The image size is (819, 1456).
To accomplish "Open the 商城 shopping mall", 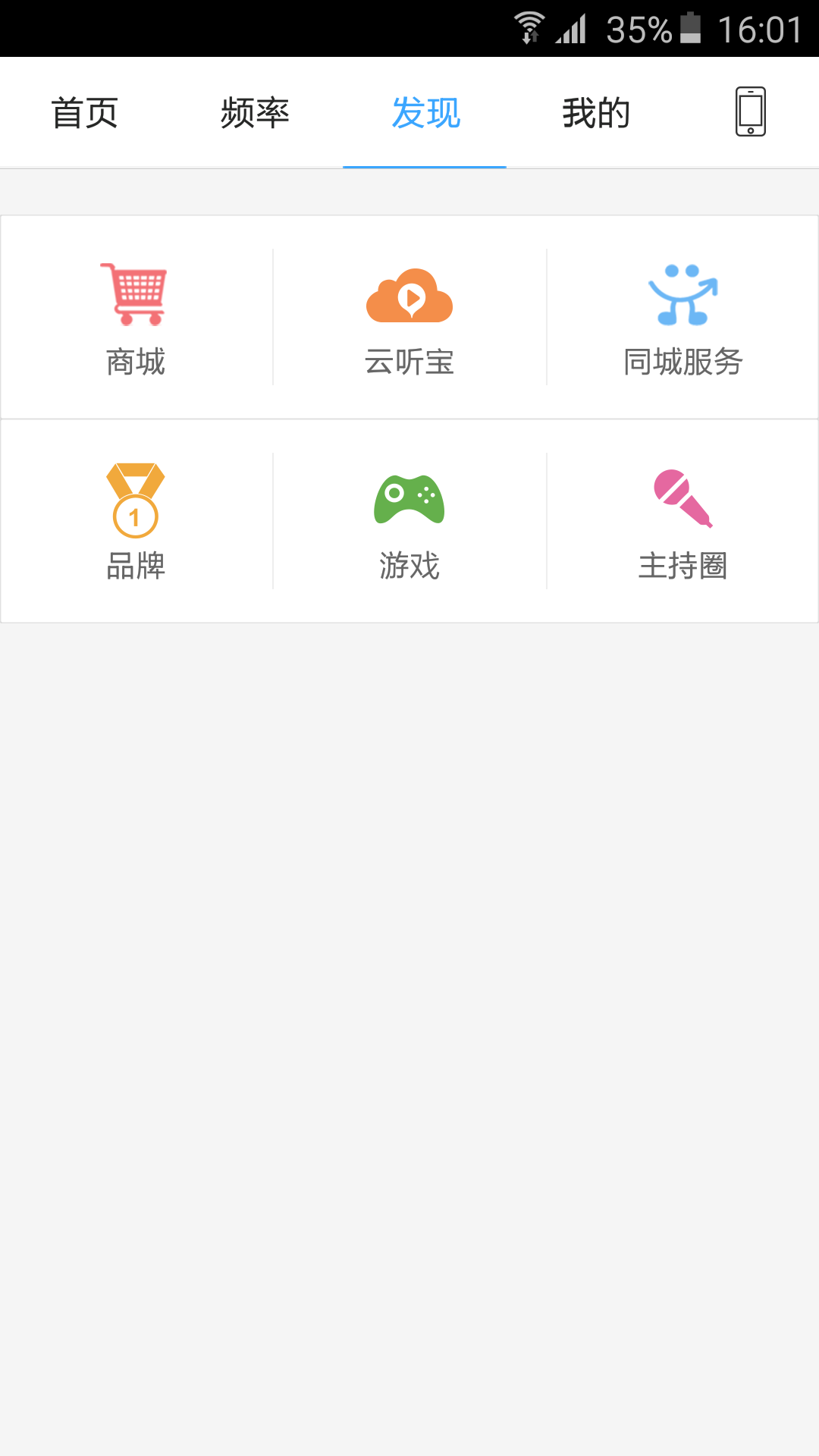I will [x=136, y=318].
